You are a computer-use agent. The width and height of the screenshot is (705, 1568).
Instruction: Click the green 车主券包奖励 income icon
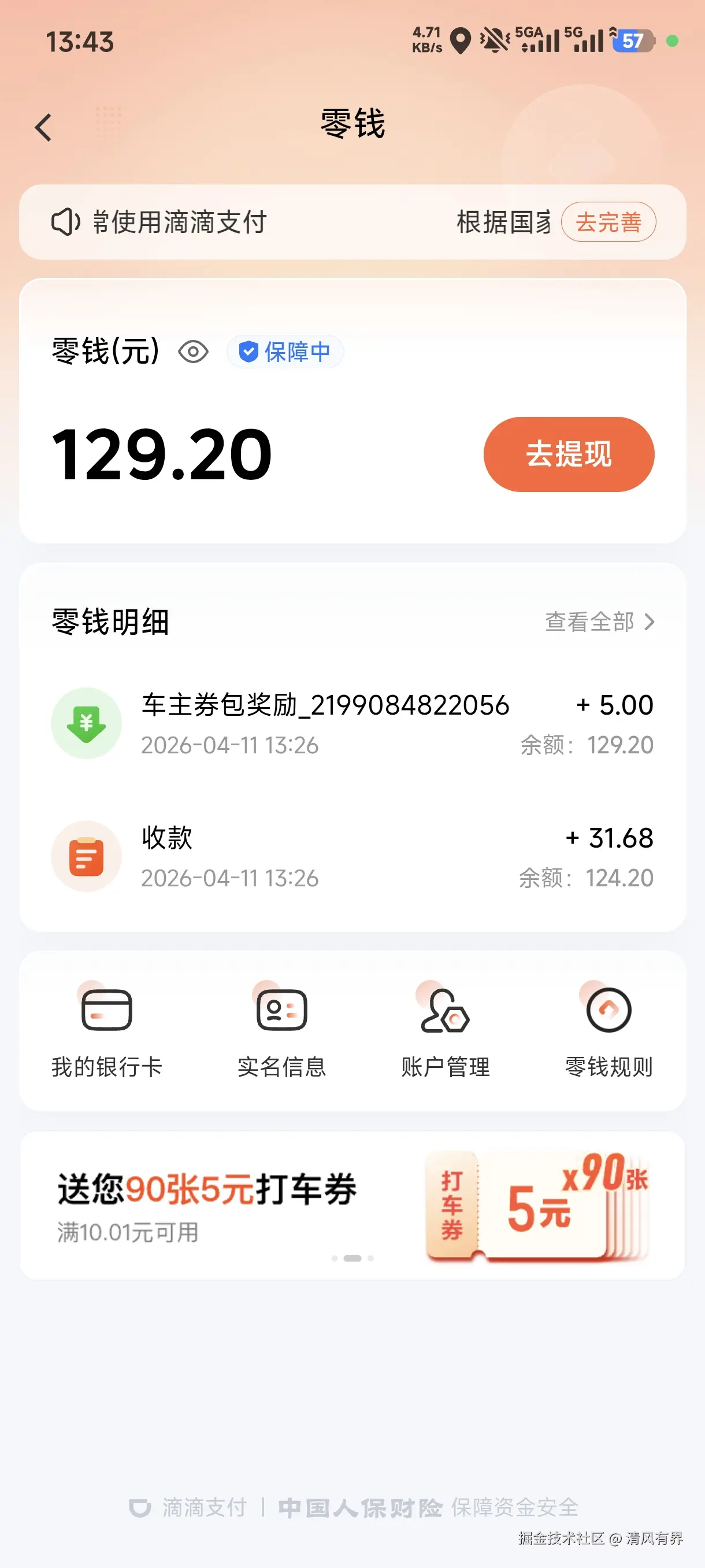[86, 723]
